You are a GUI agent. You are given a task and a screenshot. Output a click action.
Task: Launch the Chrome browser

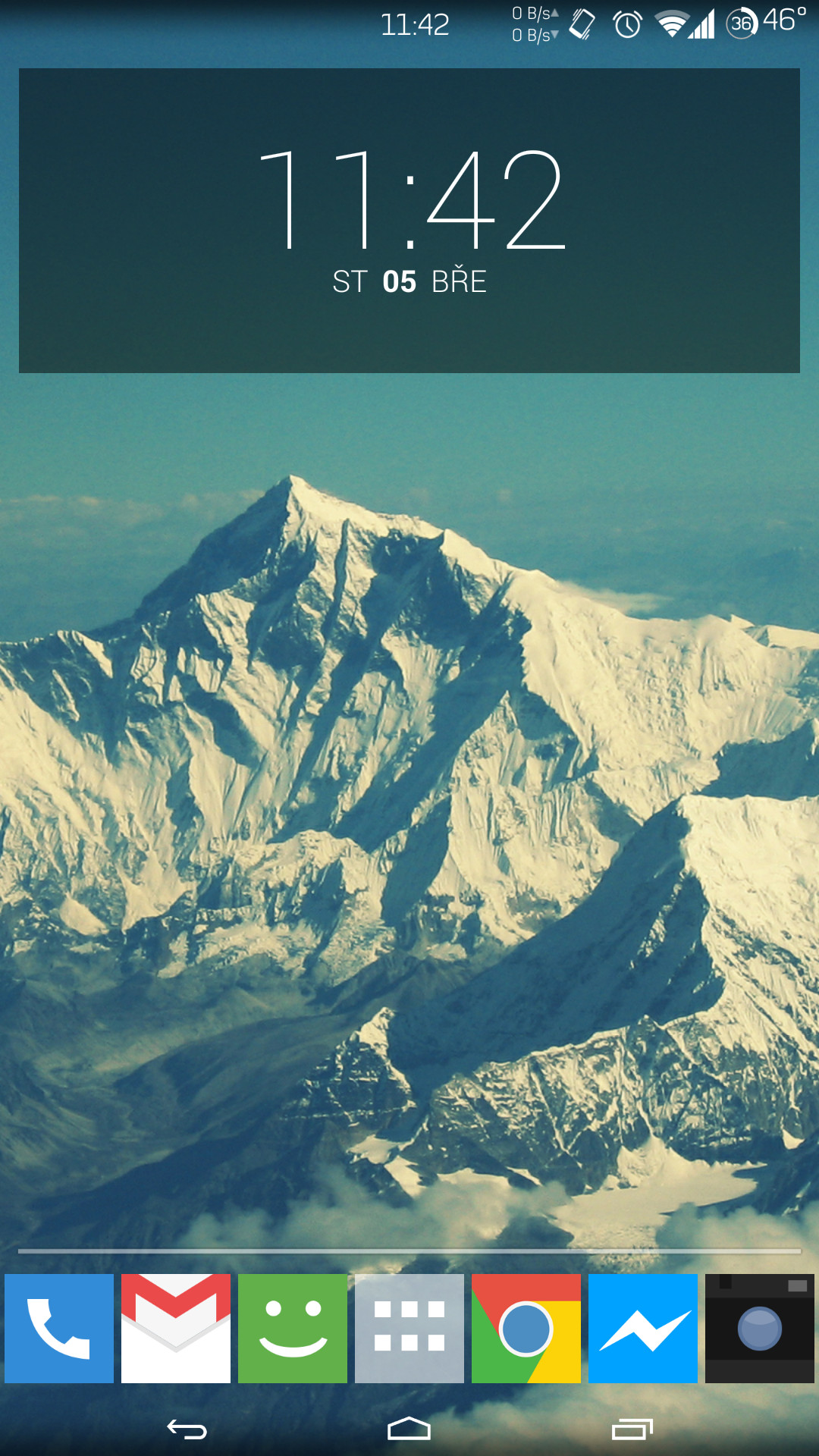click(526, 1328)
